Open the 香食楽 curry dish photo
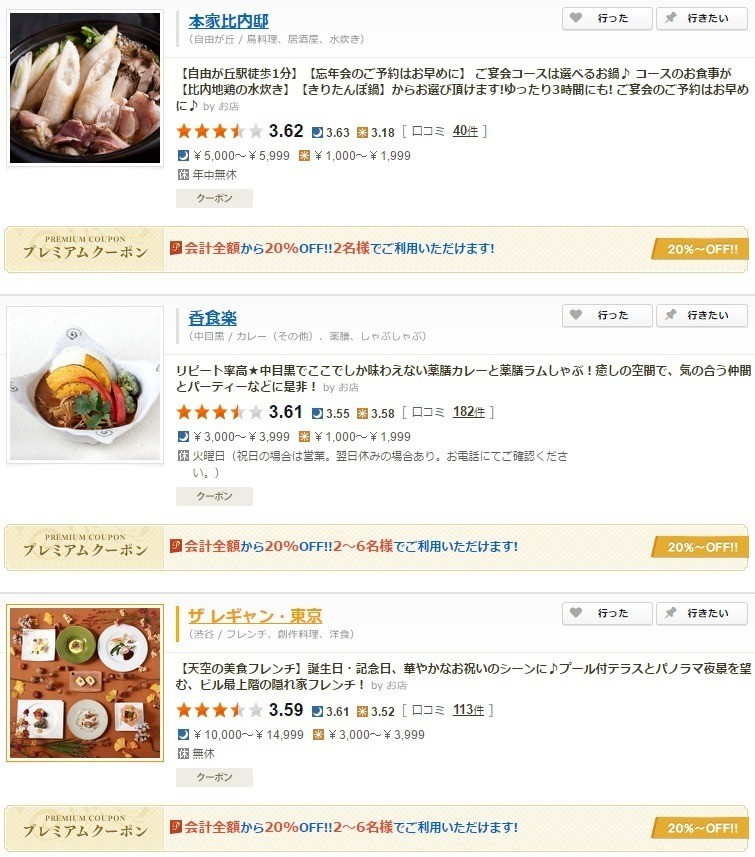Viewport: 755px width, 857px height. [85, 385]
